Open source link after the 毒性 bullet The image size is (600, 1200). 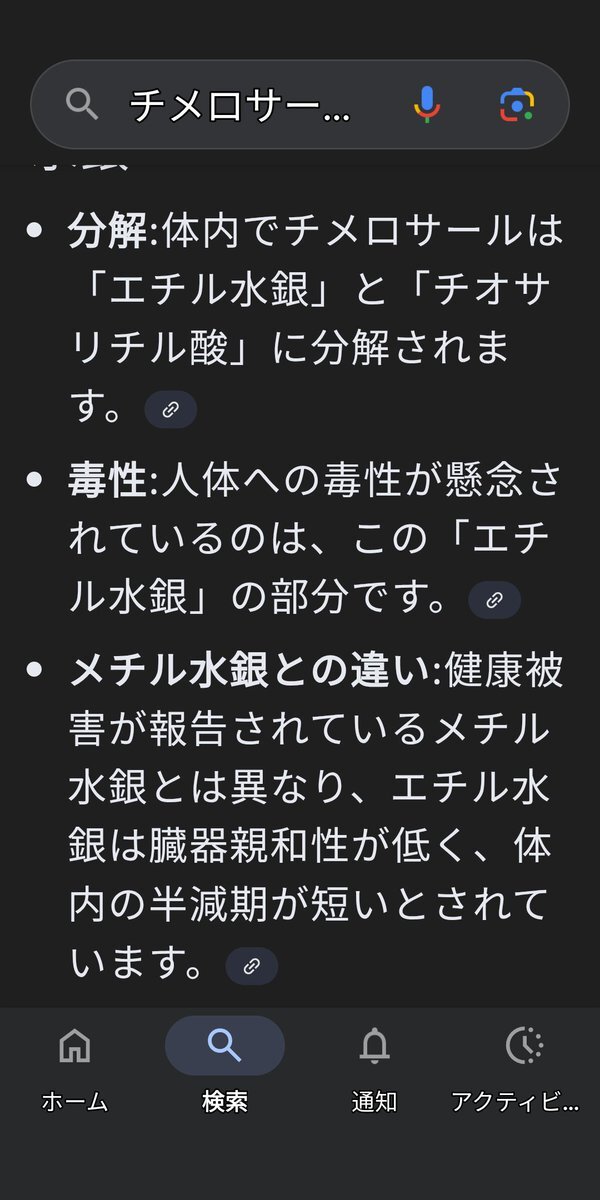coord(494,600)
